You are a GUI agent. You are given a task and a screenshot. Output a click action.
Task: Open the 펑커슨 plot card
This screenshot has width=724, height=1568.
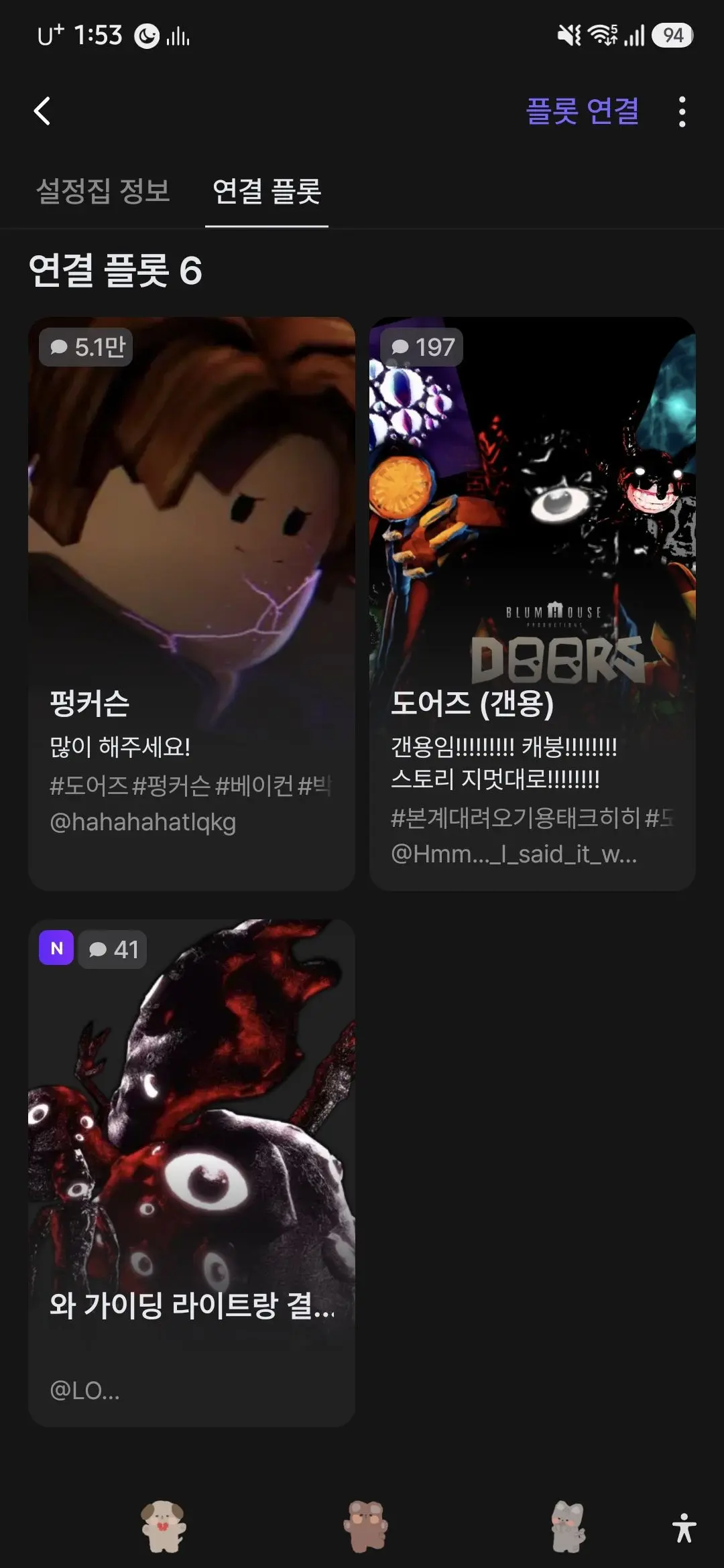tap(192, 604)
